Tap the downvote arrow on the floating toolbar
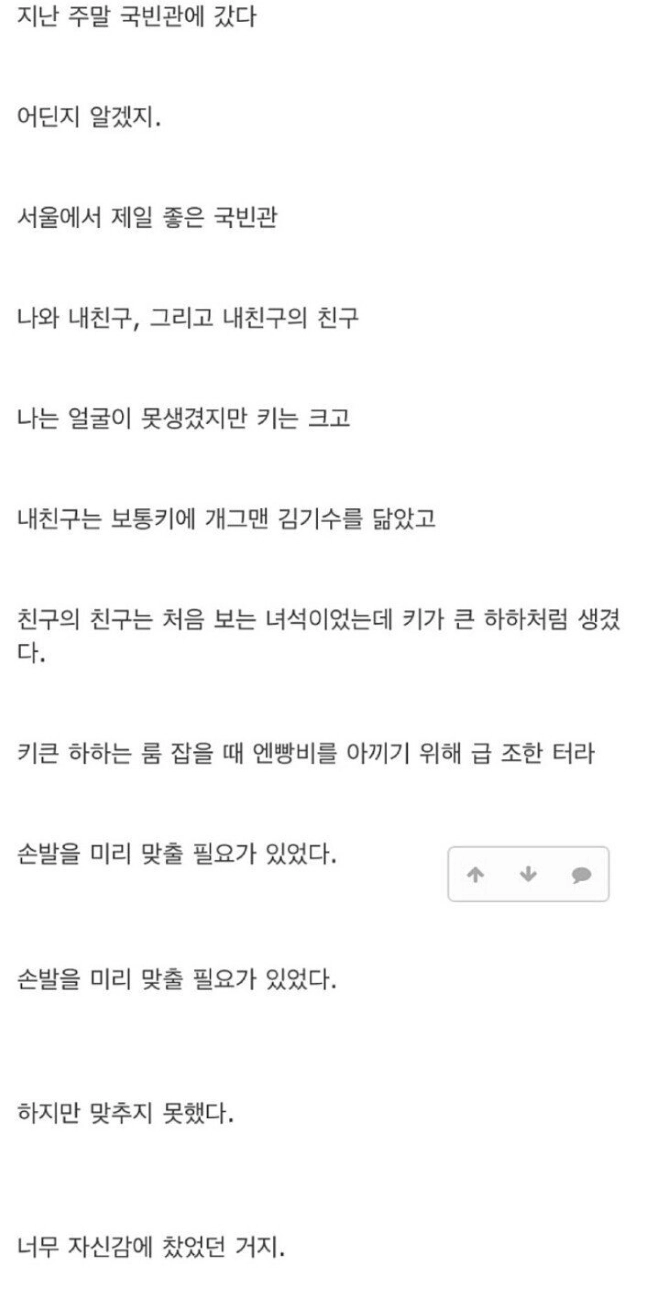Image resolution: width=660 pixels, height=1310 pixels. click(526, 874)
